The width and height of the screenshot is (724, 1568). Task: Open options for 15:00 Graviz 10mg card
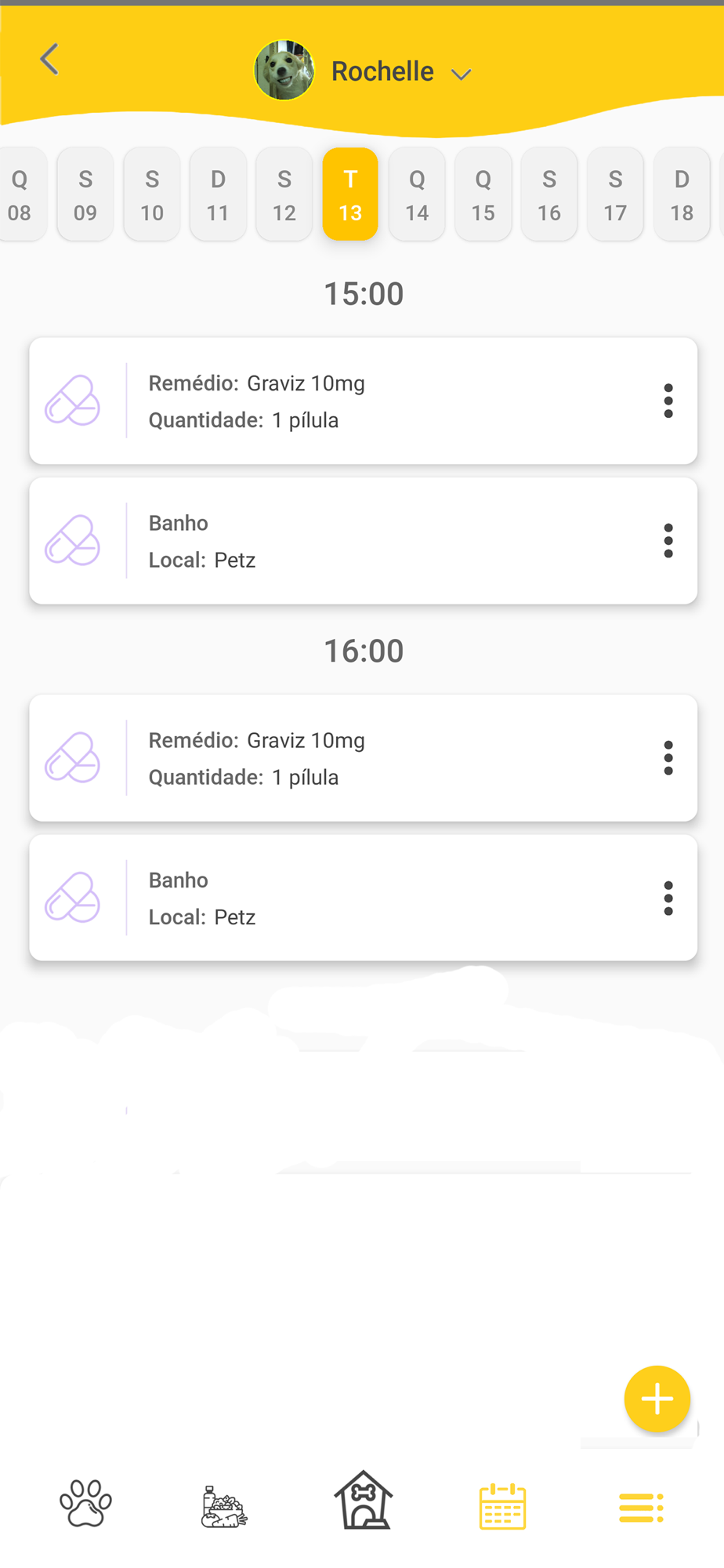(x=668, y=401)
